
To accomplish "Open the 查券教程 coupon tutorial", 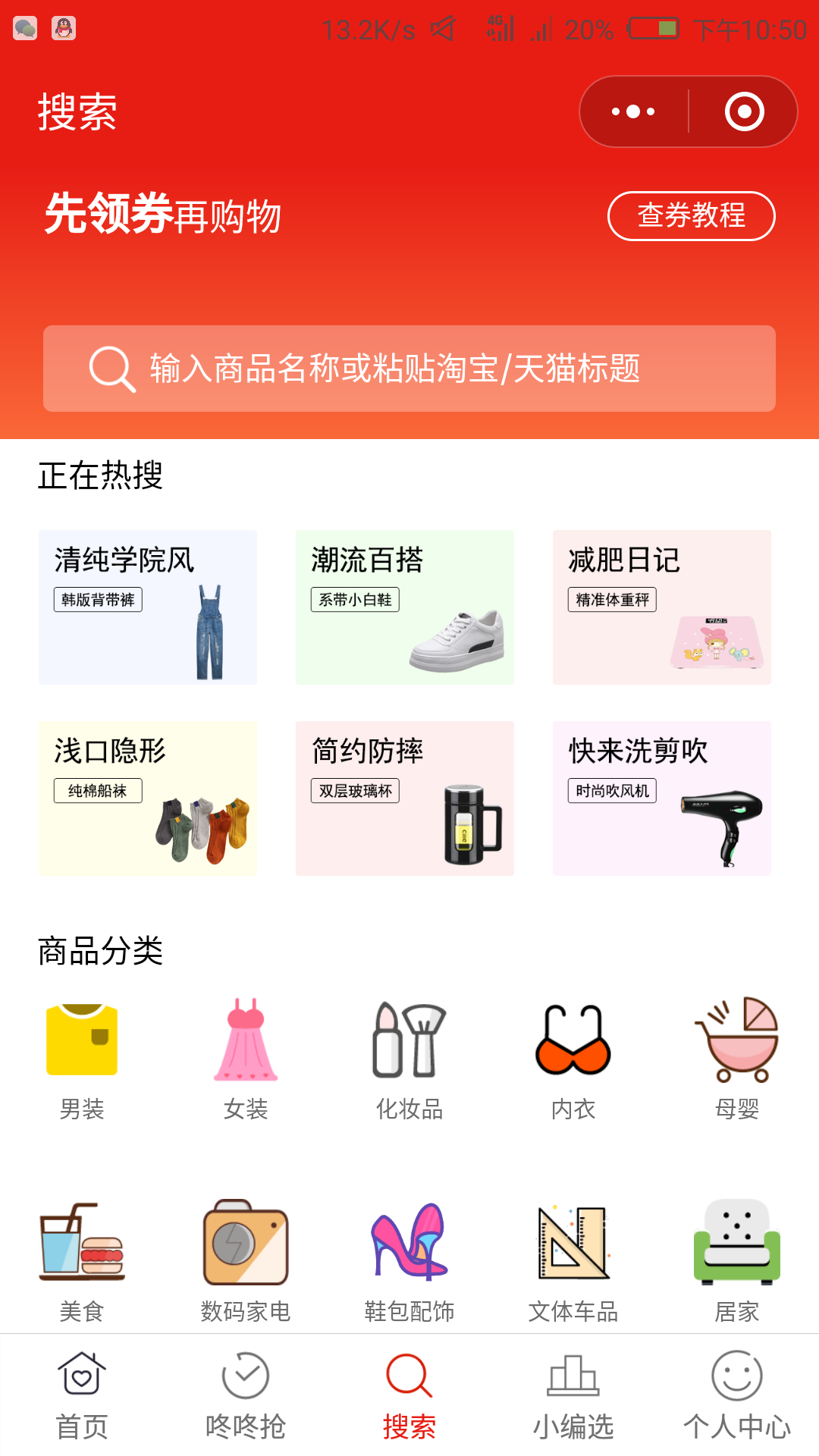I will click(x=691, y=215).
